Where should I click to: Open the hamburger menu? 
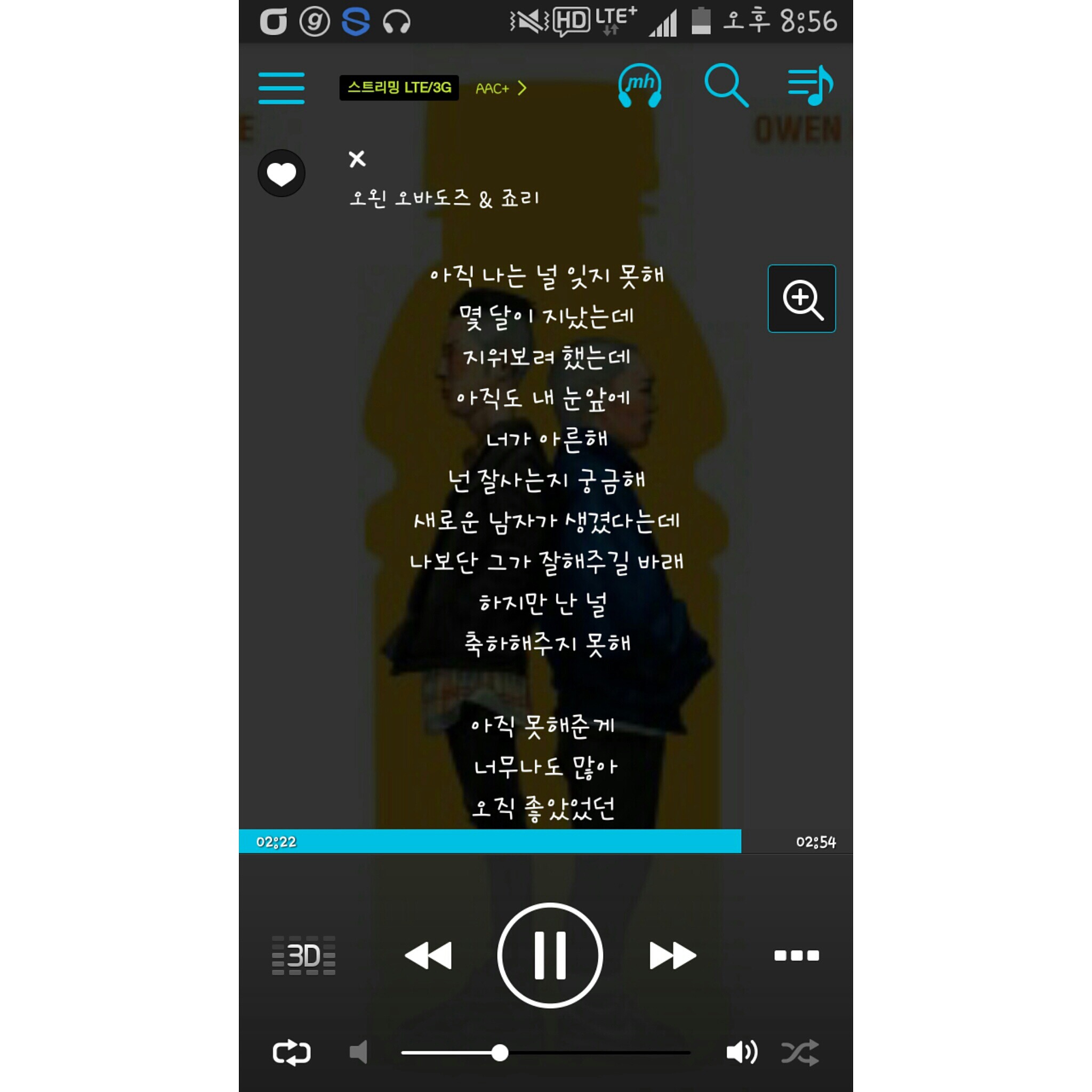pos(281,88)
